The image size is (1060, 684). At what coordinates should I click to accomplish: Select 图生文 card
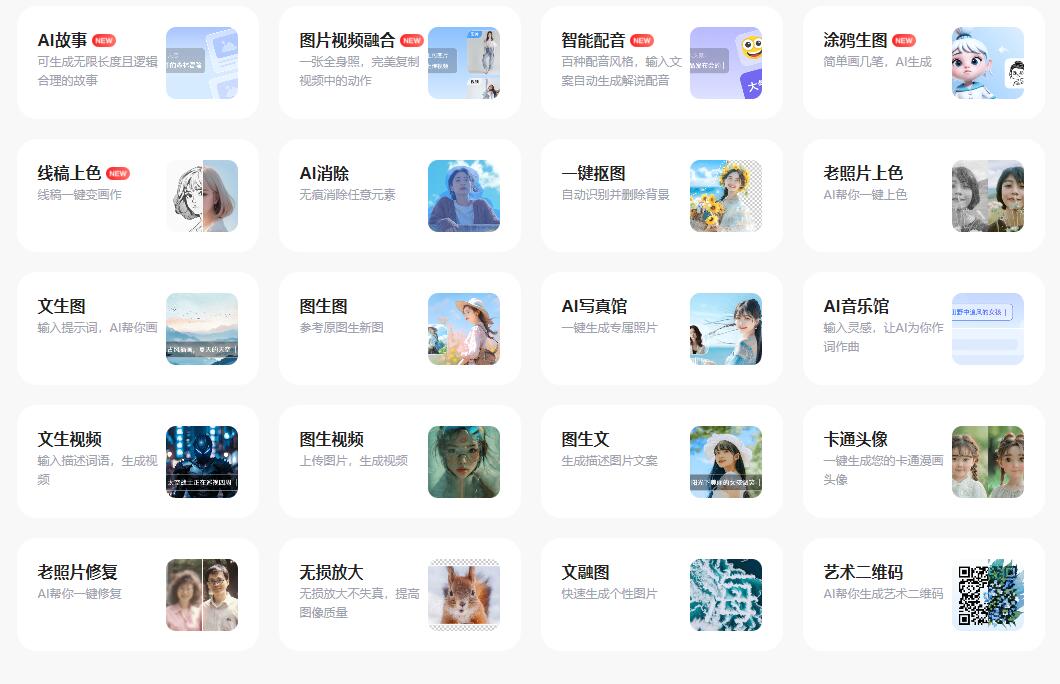tap(661, 461)
